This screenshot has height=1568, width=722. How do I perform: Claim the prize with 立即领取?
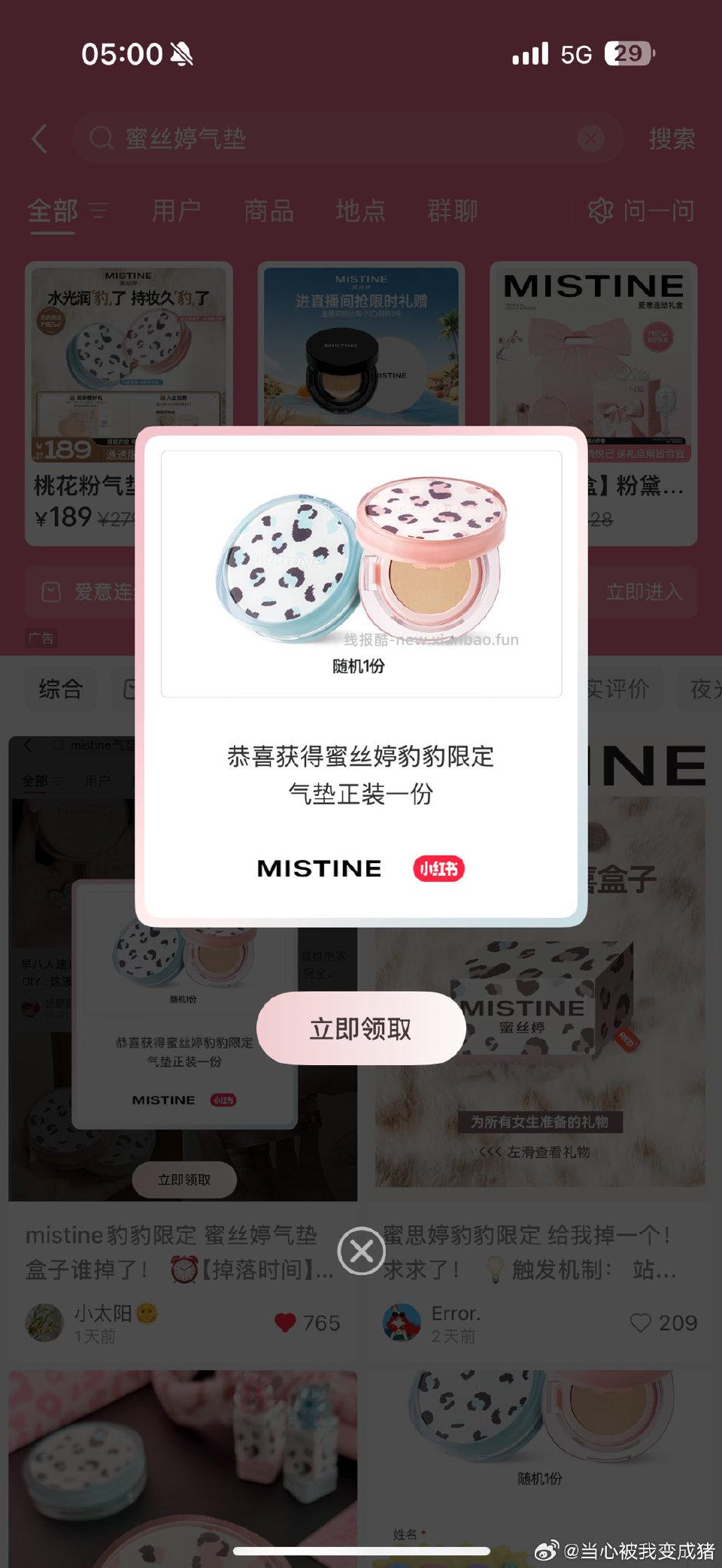[x=361, y=1028]
